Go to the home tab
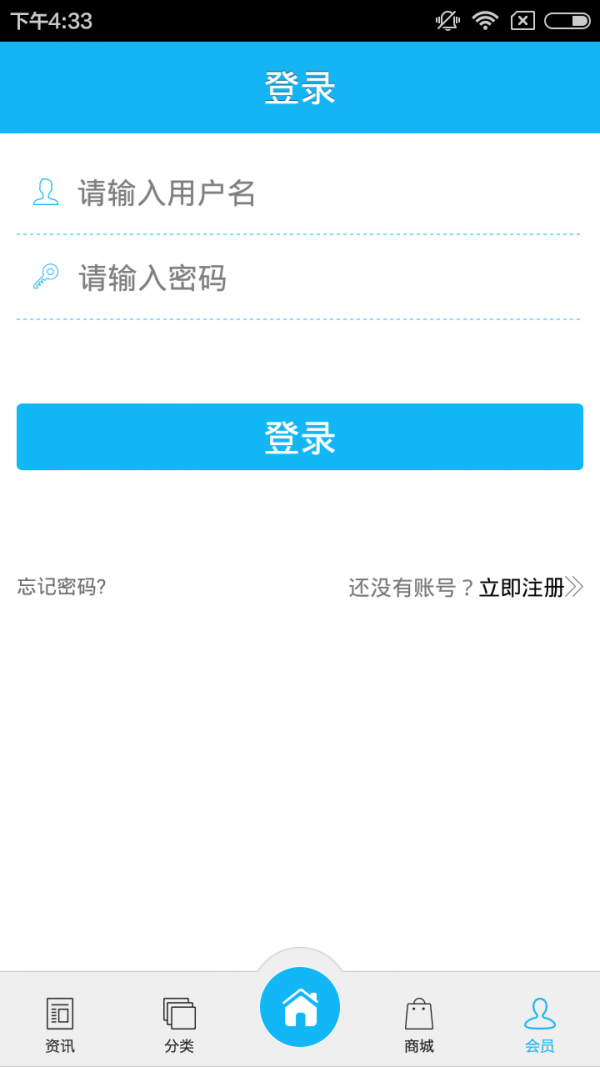Image resolution: width=600 pixels, height=1067 pixels. (x=300, y=1006)
